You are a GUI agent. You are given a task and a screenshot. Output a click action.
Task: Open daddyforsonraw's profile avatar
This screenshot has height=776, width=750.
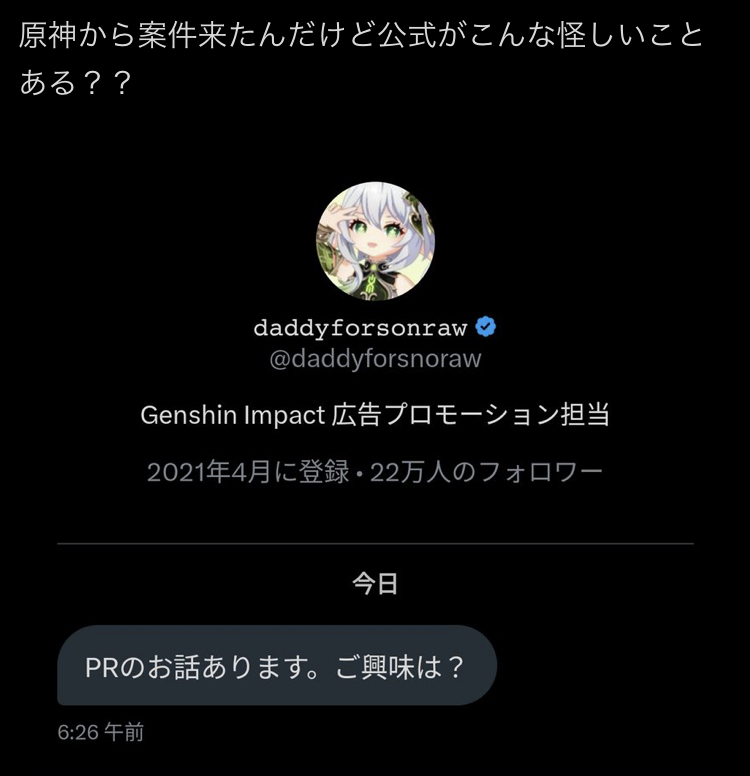[375, 241]
